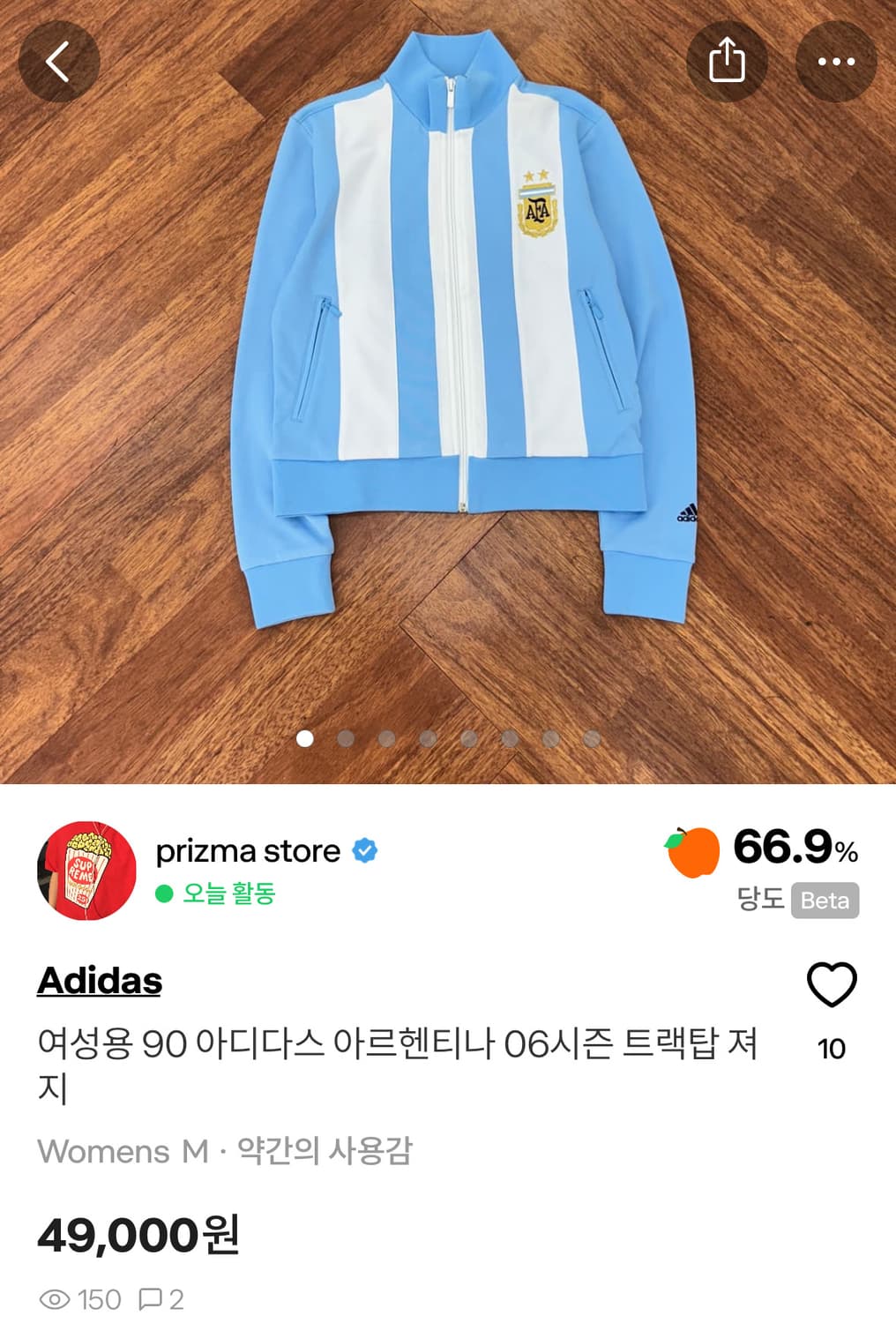Tap the Beta tag next to 당도
896x1323 pixels.
pos(826,901)
